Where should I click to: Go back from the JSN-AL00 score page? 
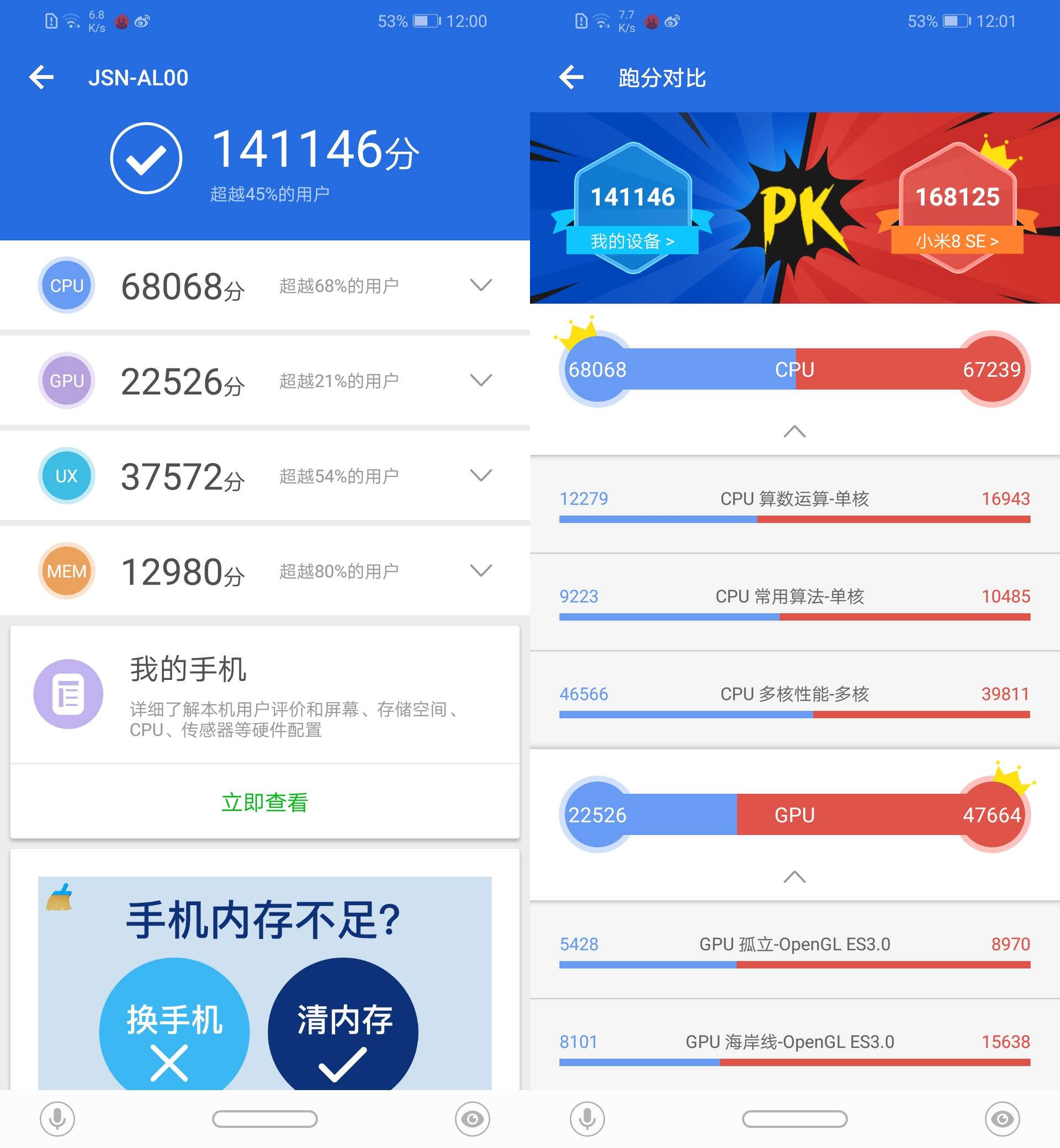click(x=41, y=77)
